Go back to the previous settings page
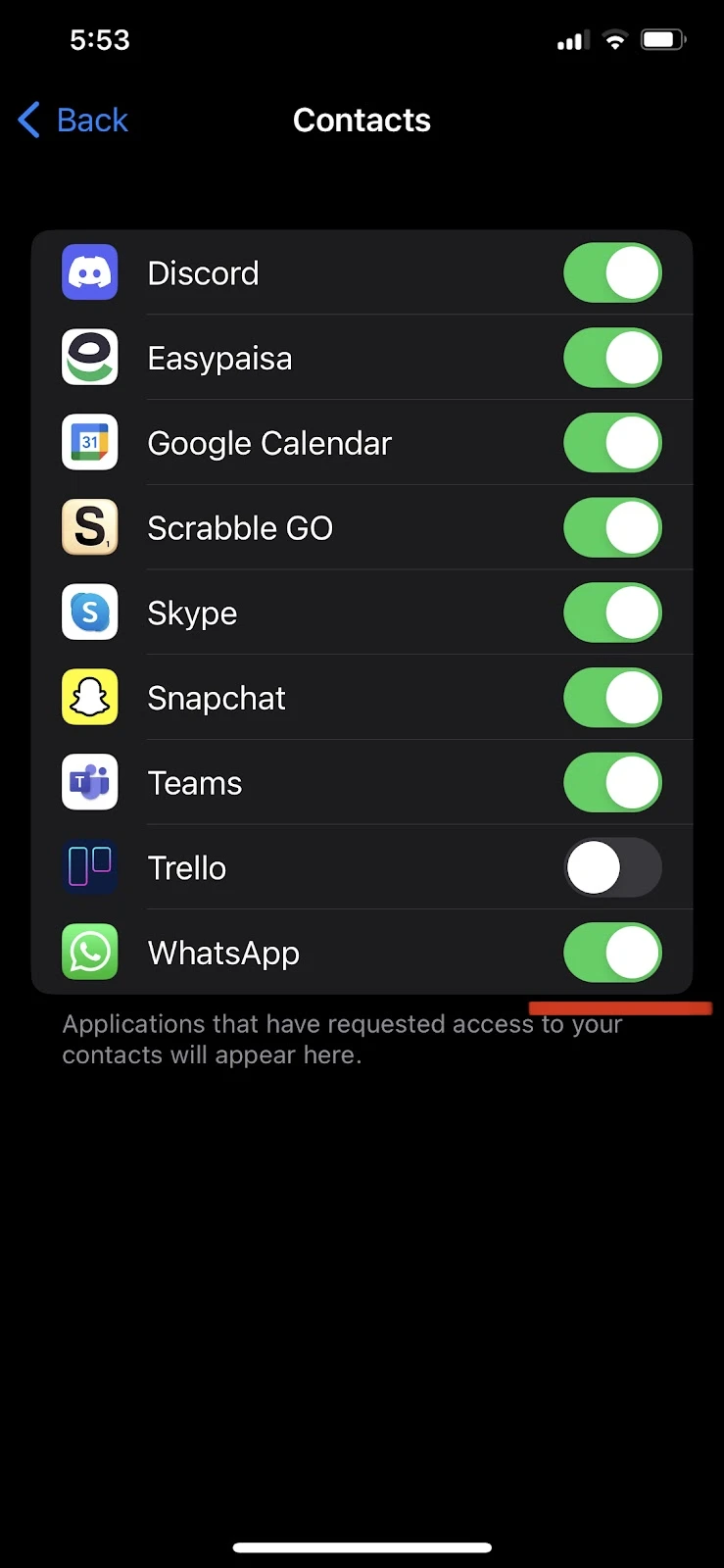 73,121
